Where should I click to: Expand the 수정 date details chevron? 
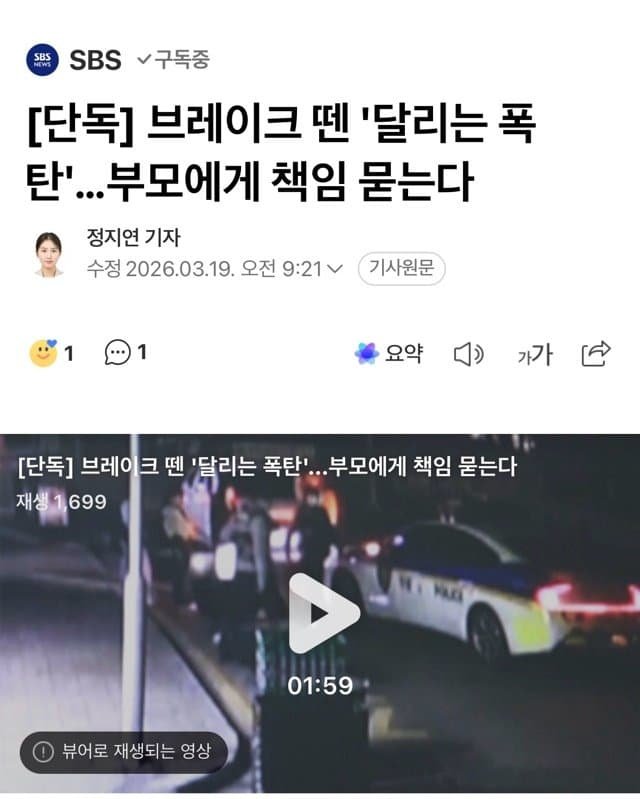(336, 269)
